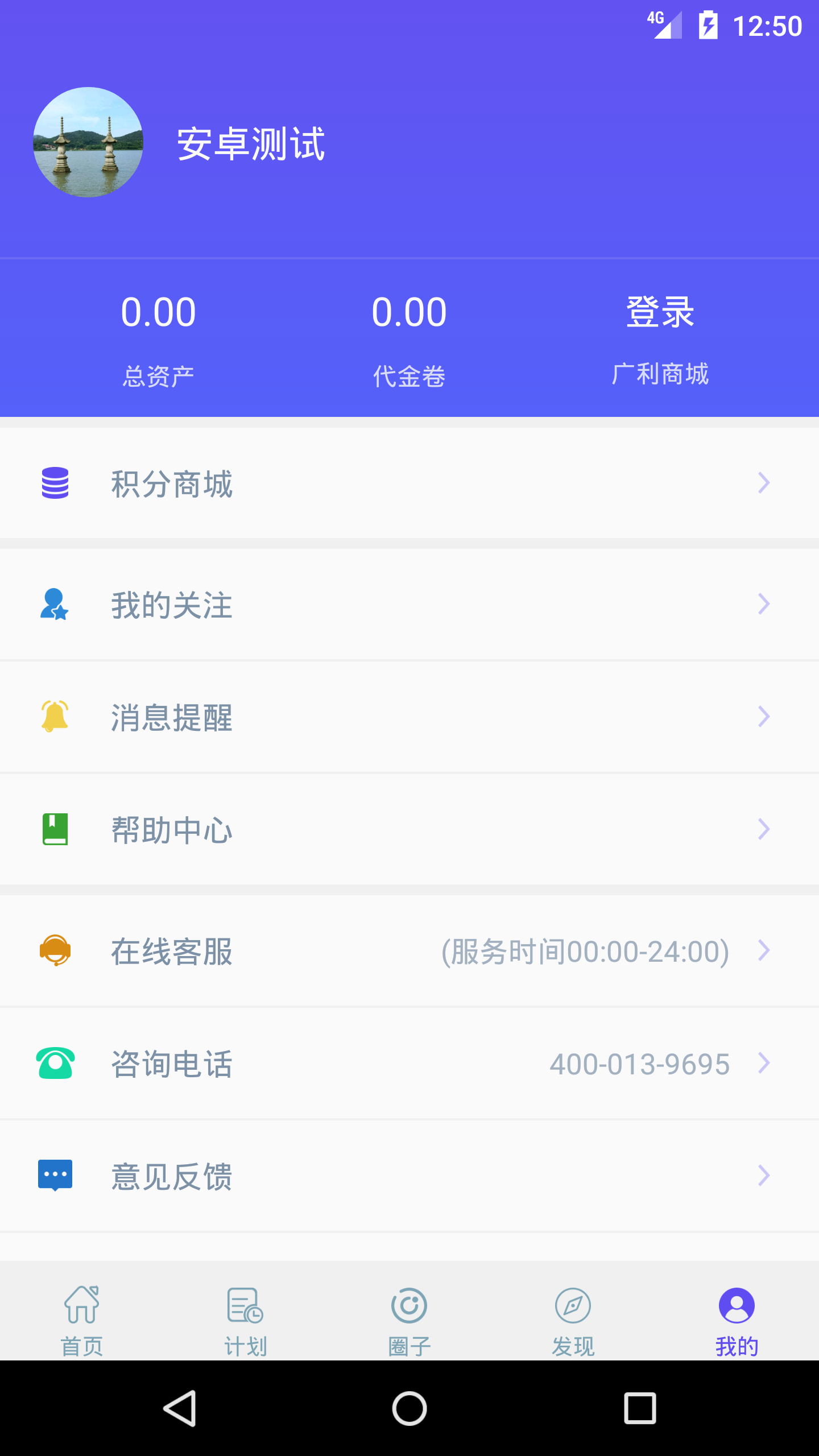Switch to the 圈子 tab
Screen dimensions: 819x1456
coord(409,1321)
